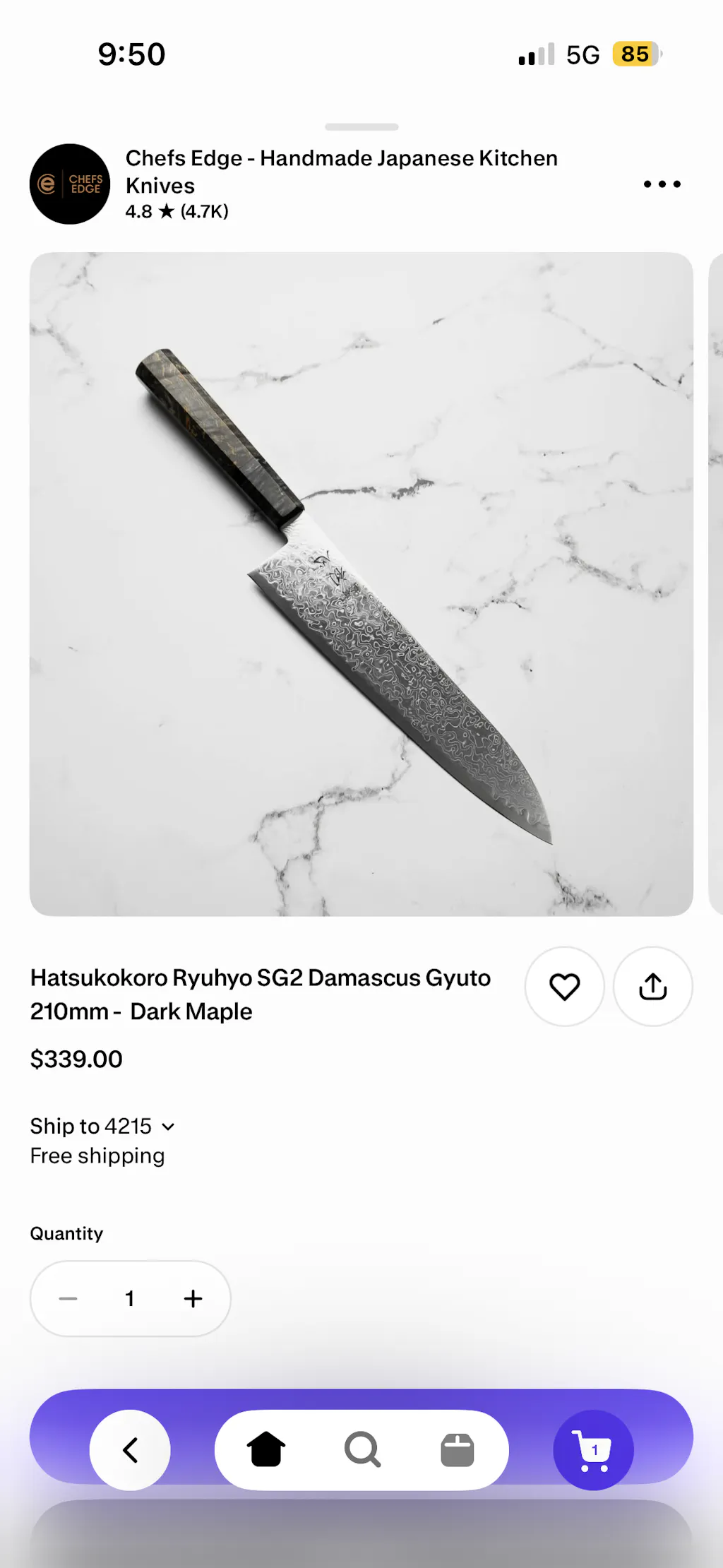This screenshot has width=723, height=1568.
Task: Open the Chefs Edge shop page
Action: click(x=341, y=172)
